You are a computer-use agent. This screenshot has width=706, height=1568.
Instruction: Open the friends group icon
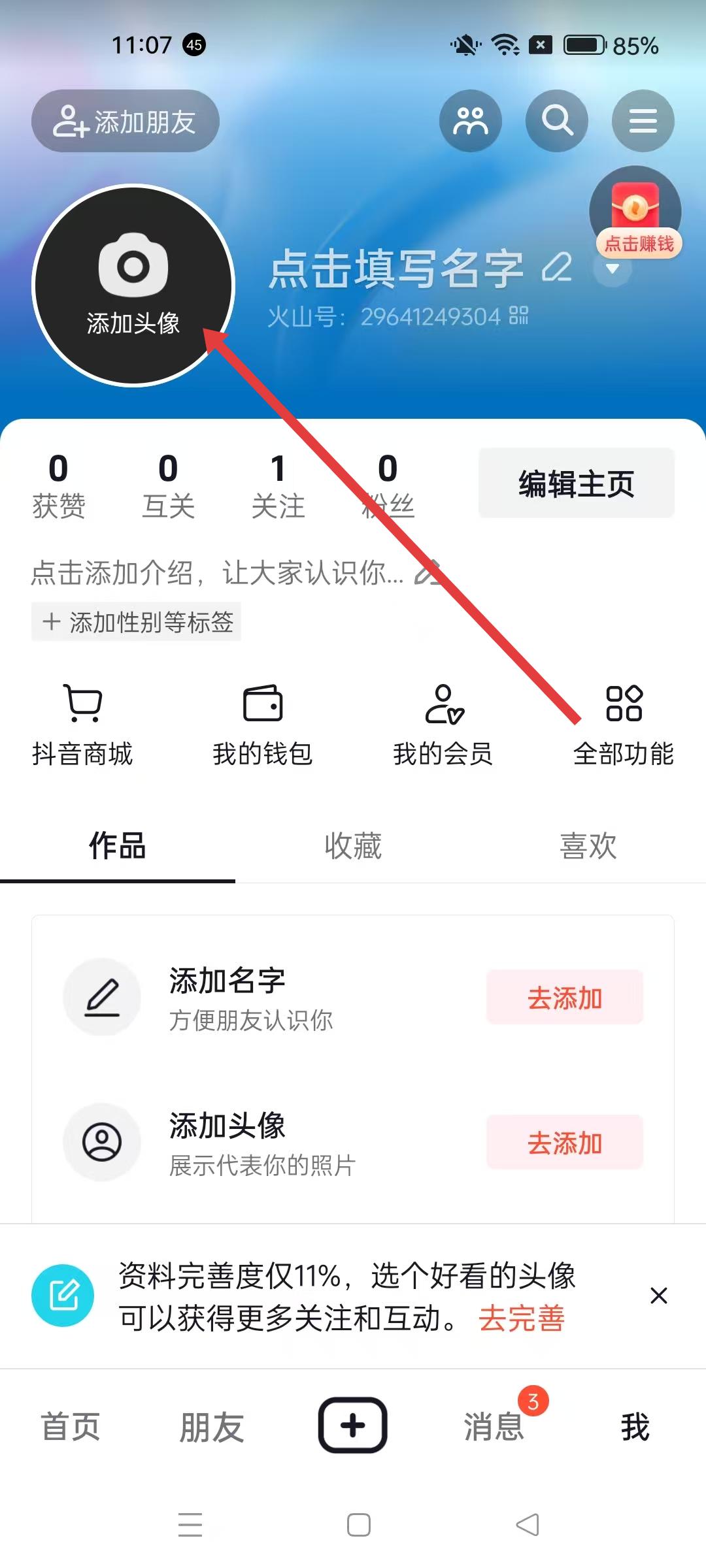470,121
